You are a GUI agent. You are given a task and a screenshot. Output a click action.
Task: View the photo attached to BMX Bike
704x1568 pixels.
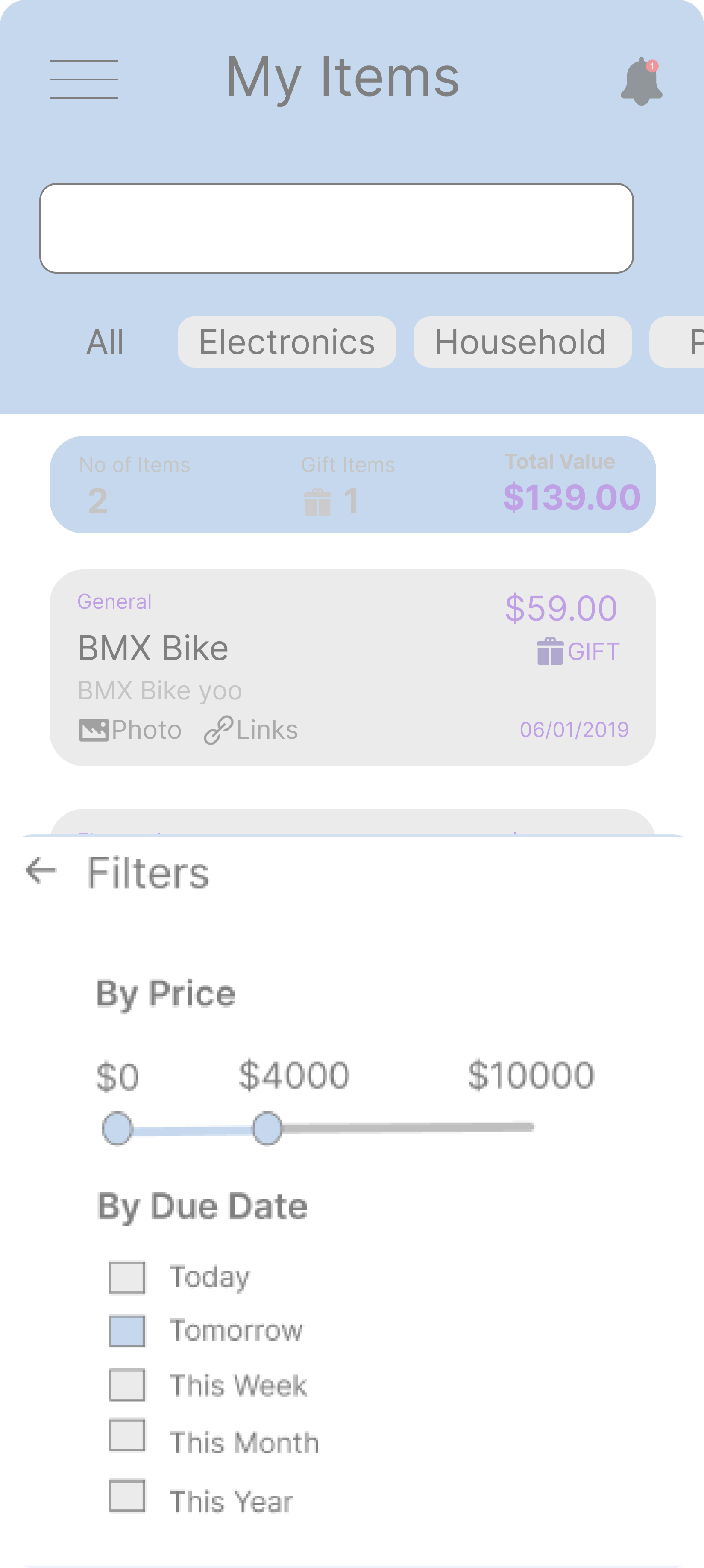(x=129, y=729)
